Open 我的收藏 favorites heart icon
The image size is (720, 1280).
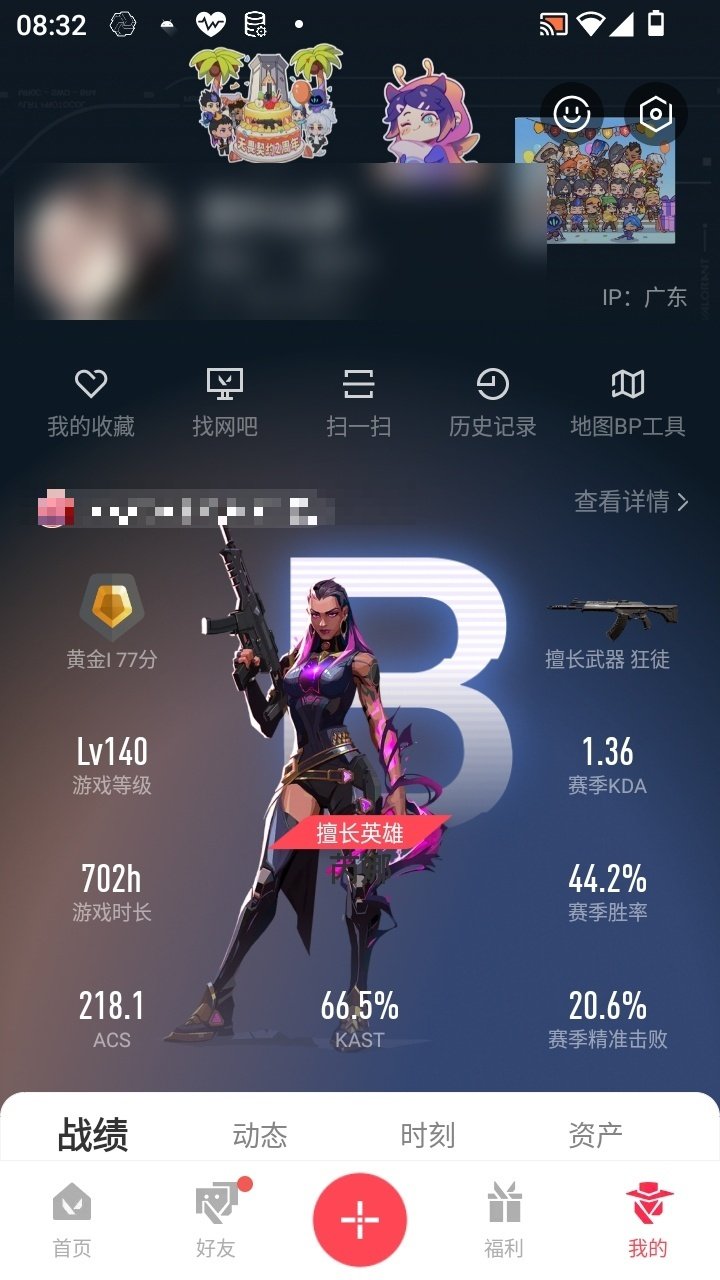91,384
